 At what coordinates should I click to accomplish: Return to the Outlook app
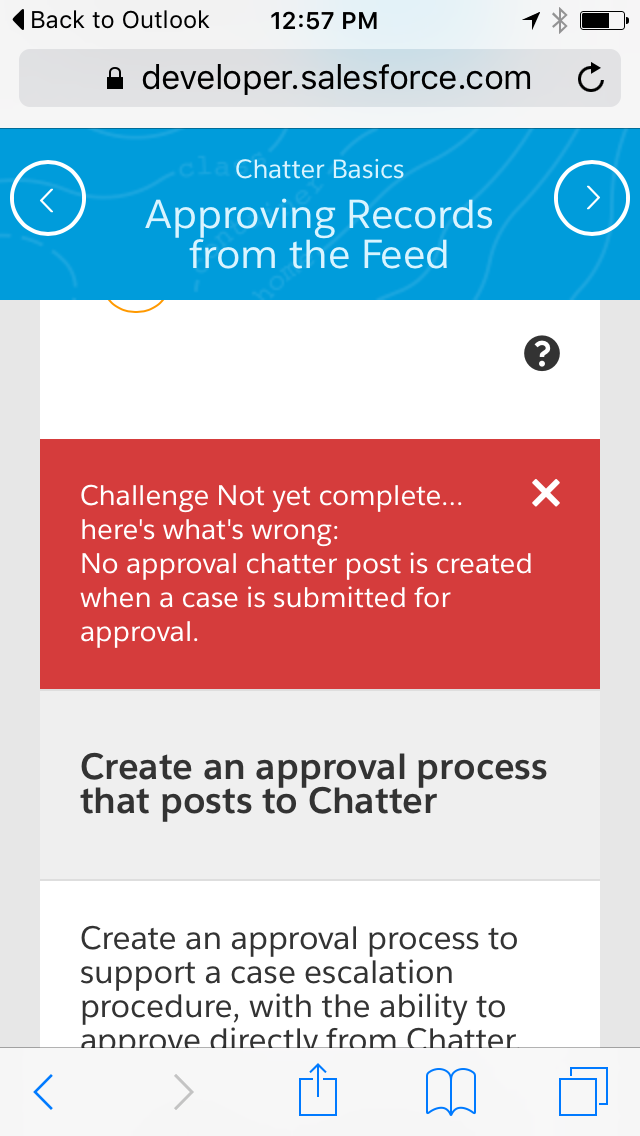[x=110, y=20]
